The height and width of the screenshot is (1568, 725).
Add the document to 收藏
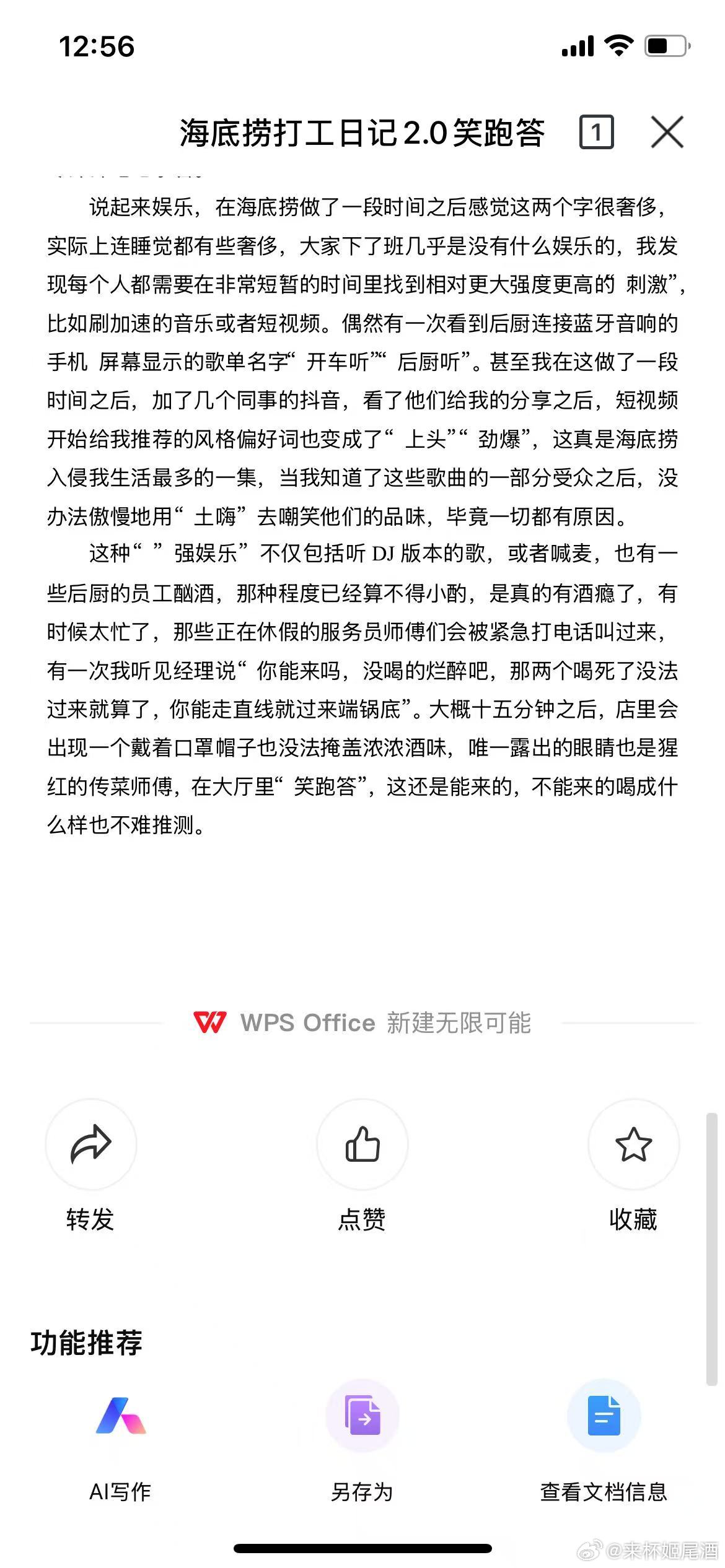(633, 1145)
